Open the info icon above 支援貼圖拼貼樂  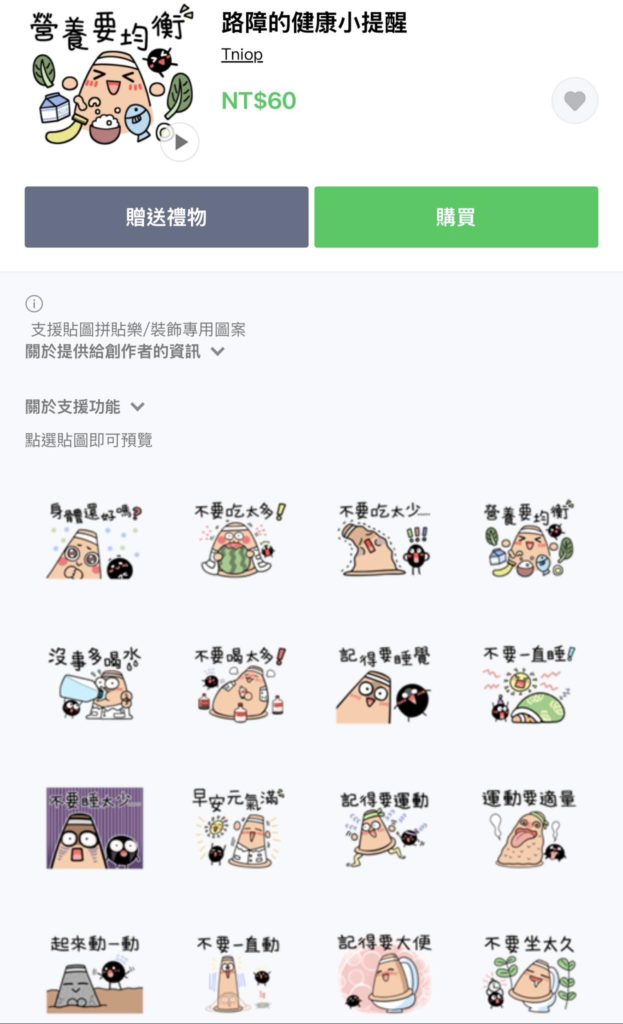[35, 304]
